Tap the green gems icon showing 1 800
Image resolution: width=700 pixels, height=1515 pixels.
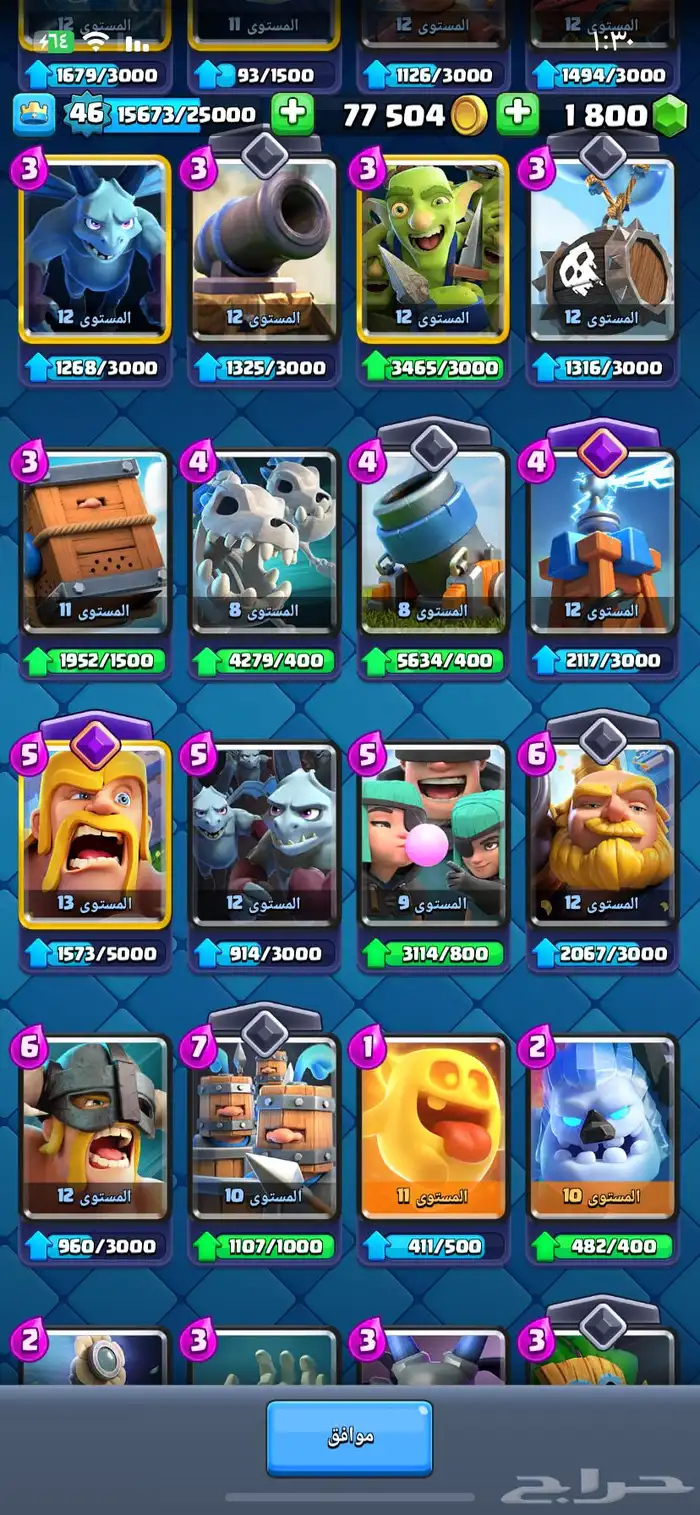coord(670,115)
